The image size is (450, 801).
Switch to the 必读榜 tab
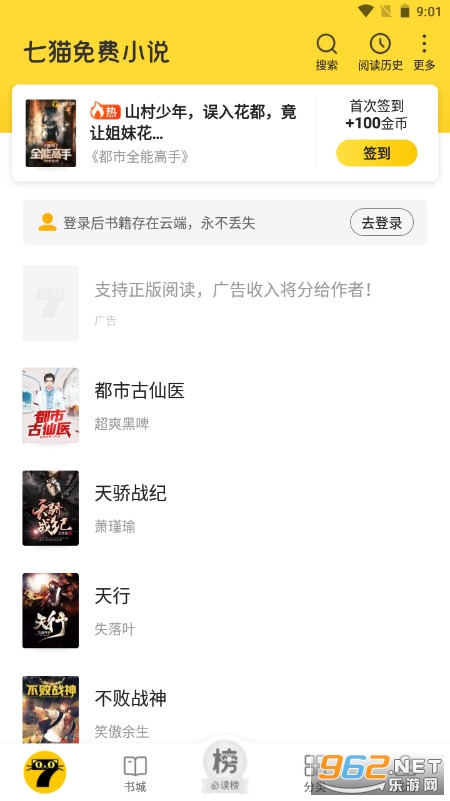point(225,768)
